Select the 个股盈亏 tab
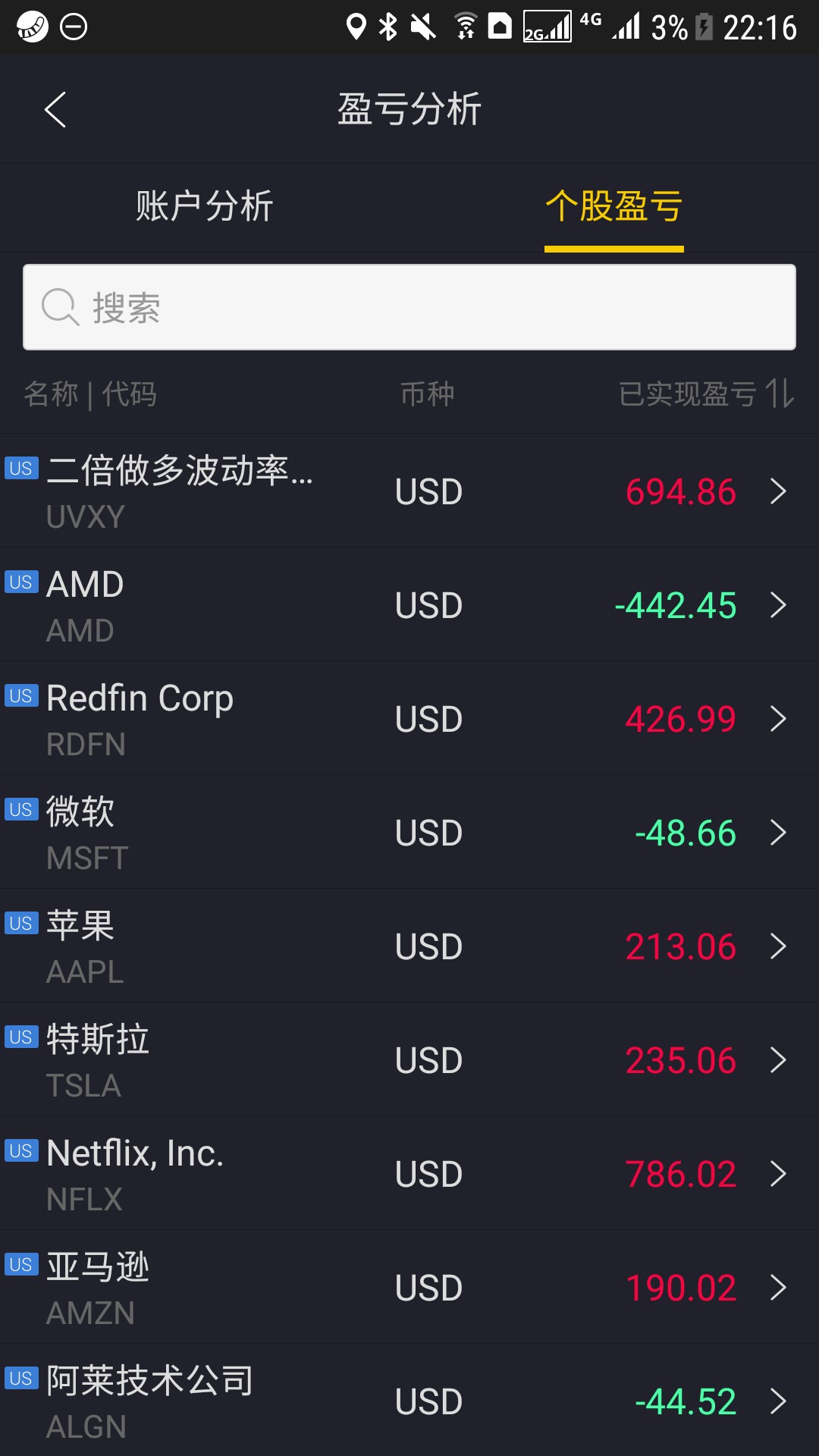819x1456 pixels. pyautogui.click(x=614, y=206)
